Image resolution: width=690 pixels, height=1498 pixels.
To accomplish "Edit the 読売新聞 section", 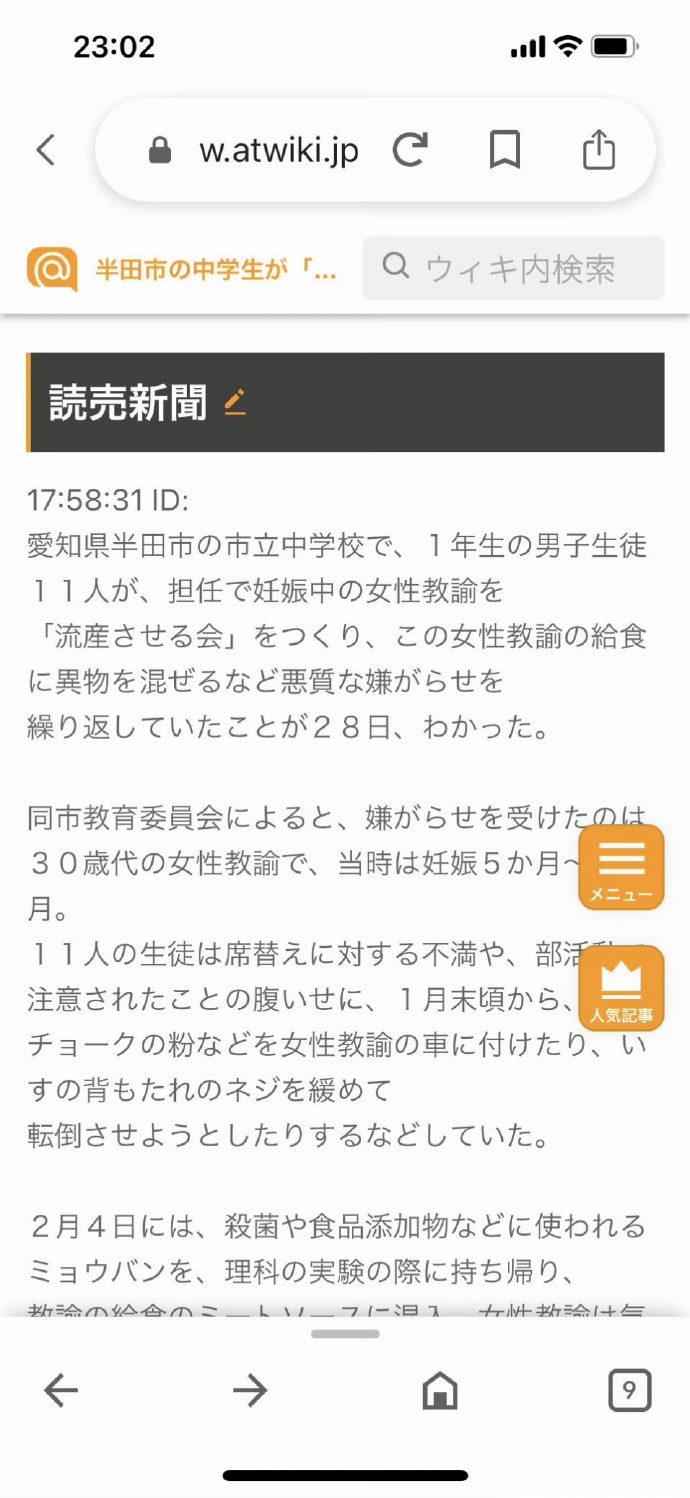I will 235,402.
